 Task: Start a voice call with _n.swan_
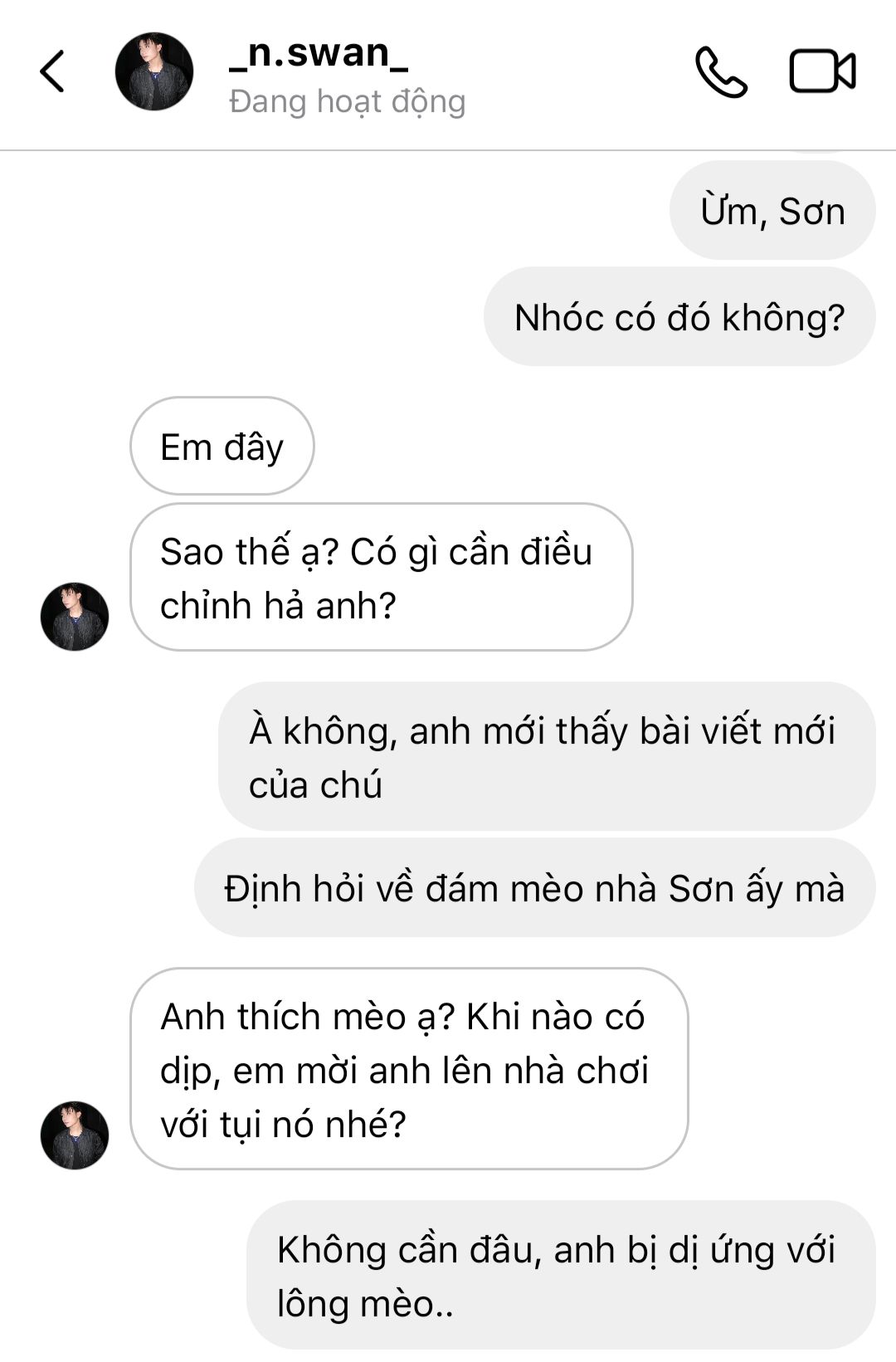[x=720, y=72]
